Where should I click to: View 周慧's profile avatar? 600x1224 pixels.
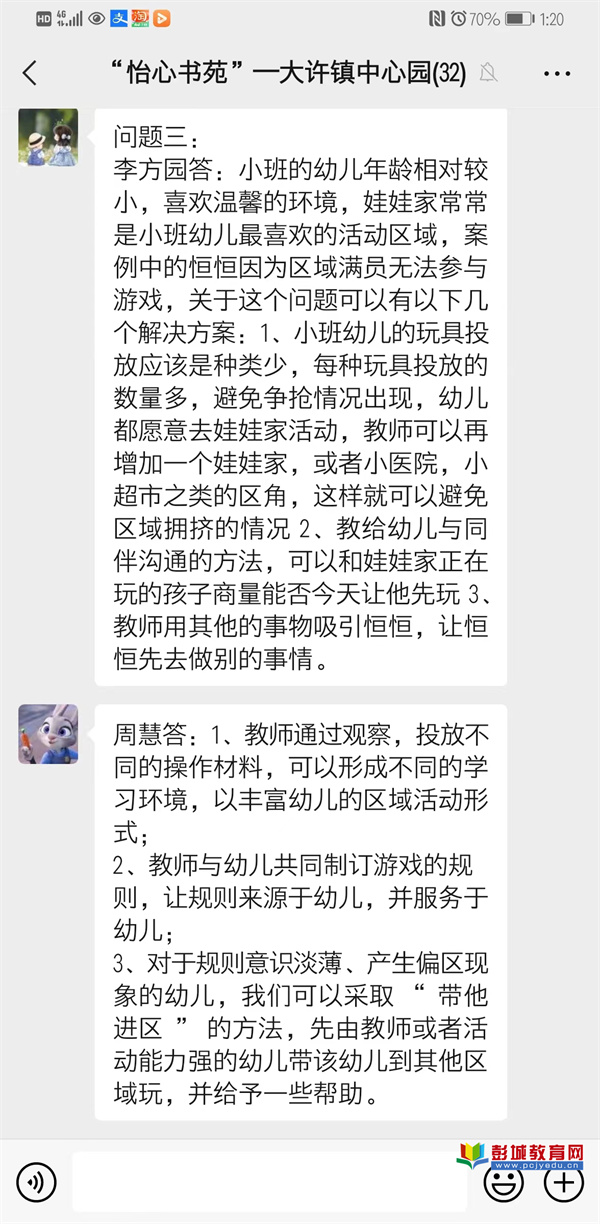pos(48,732)
